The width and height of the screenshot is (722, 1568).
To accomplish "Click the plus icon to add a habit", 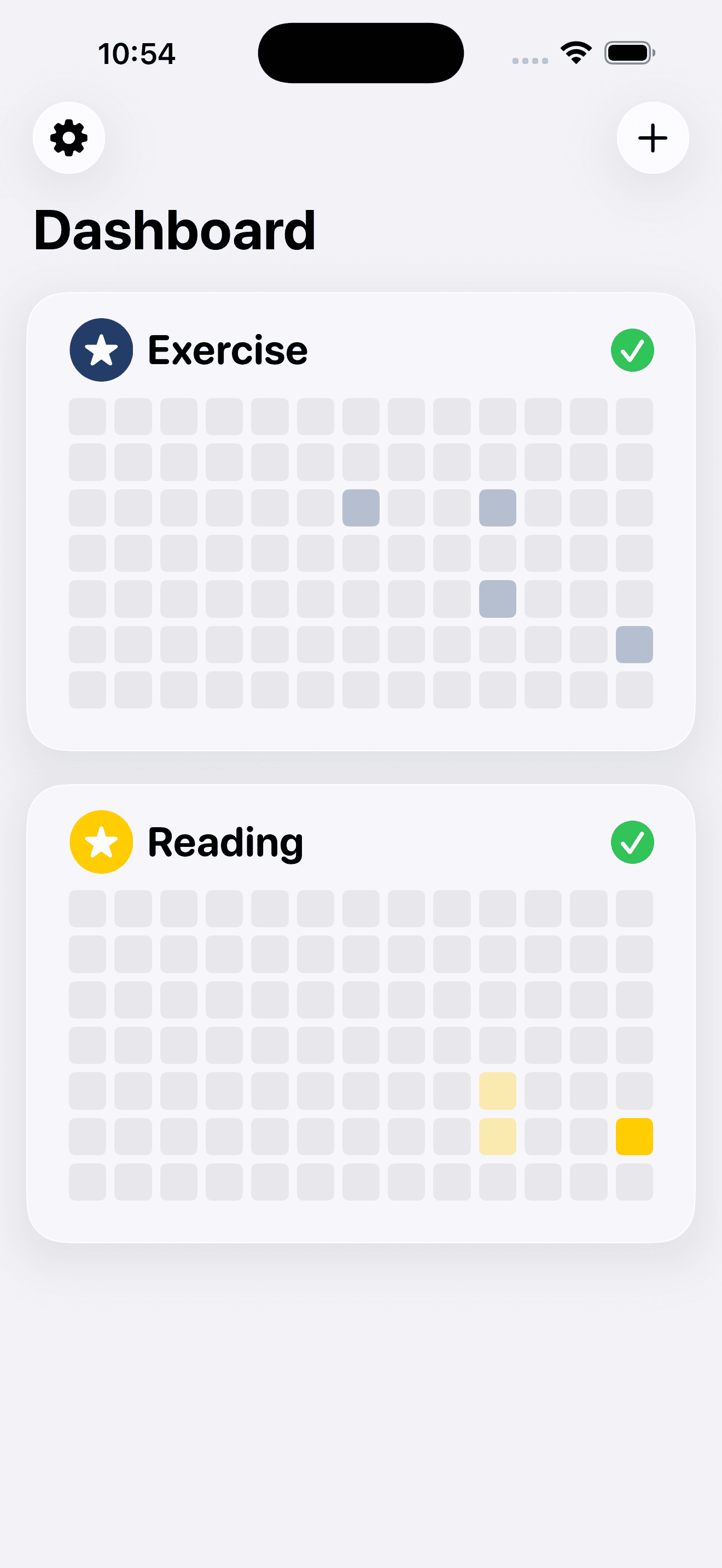I will pos(652,138).
